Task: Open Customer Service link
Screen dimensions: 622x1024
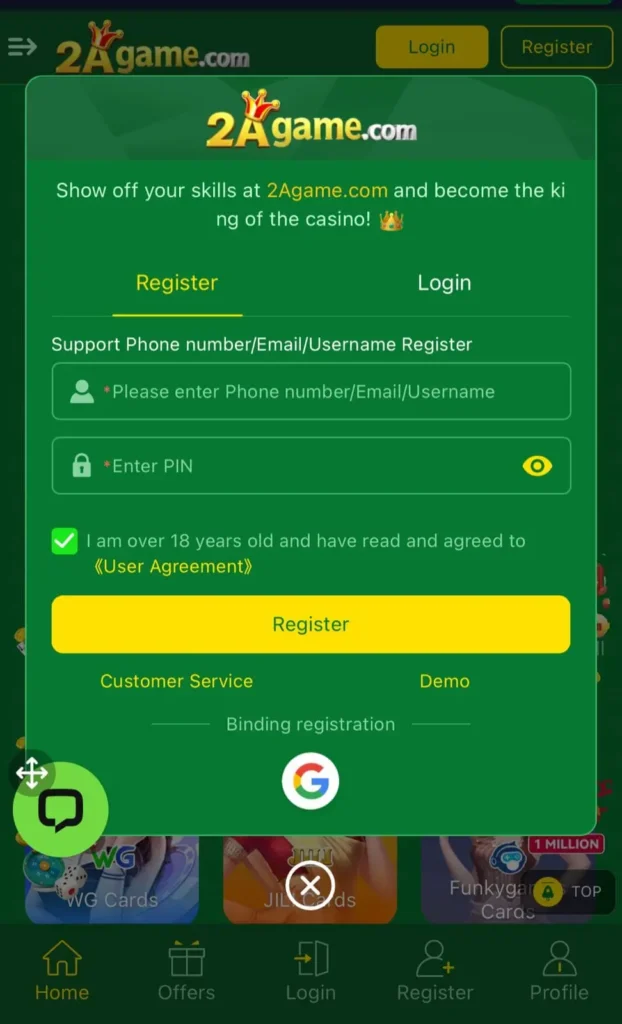Action: (x=176, y=681)
